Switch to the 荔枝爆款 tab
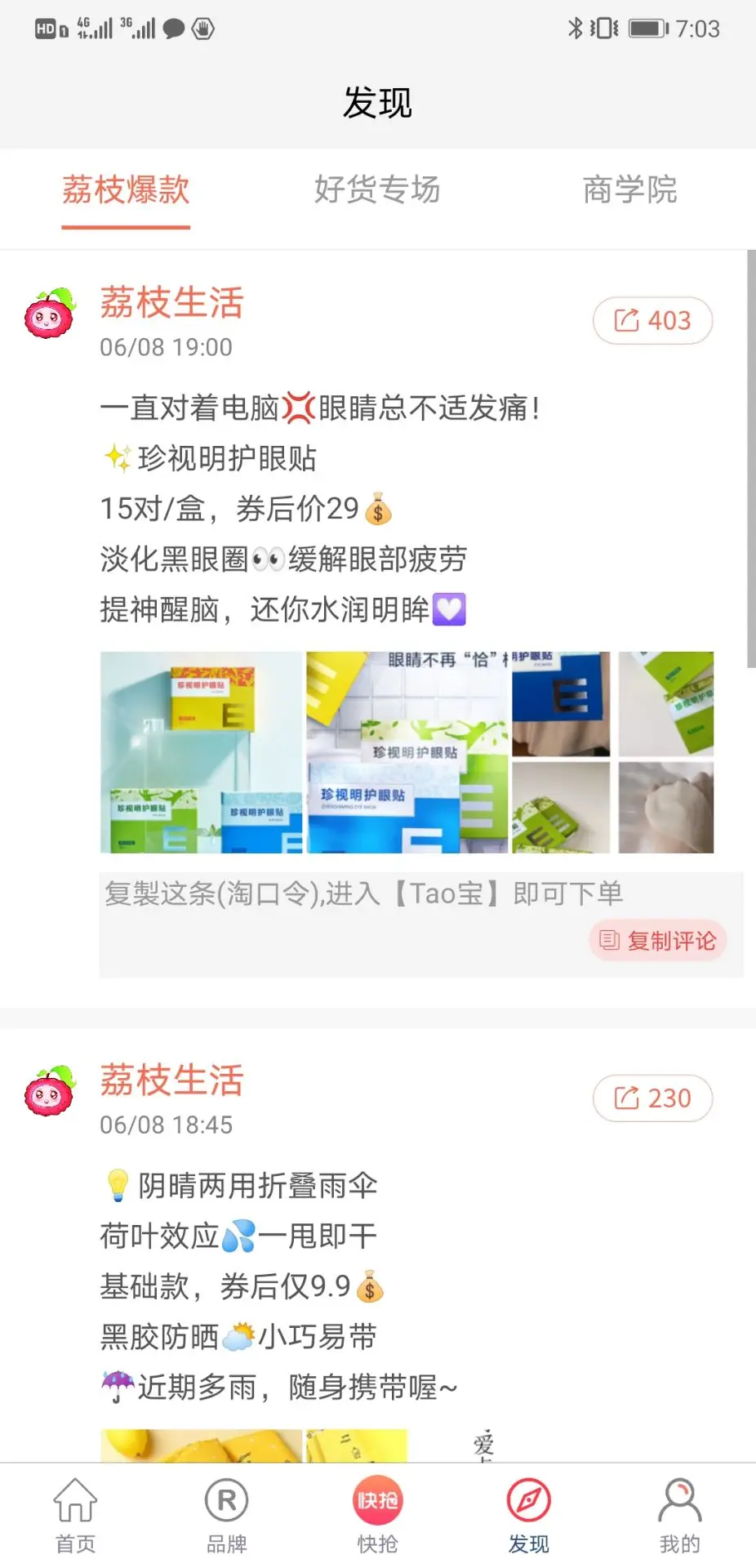Screen dimensions: 756x1568 126,190
